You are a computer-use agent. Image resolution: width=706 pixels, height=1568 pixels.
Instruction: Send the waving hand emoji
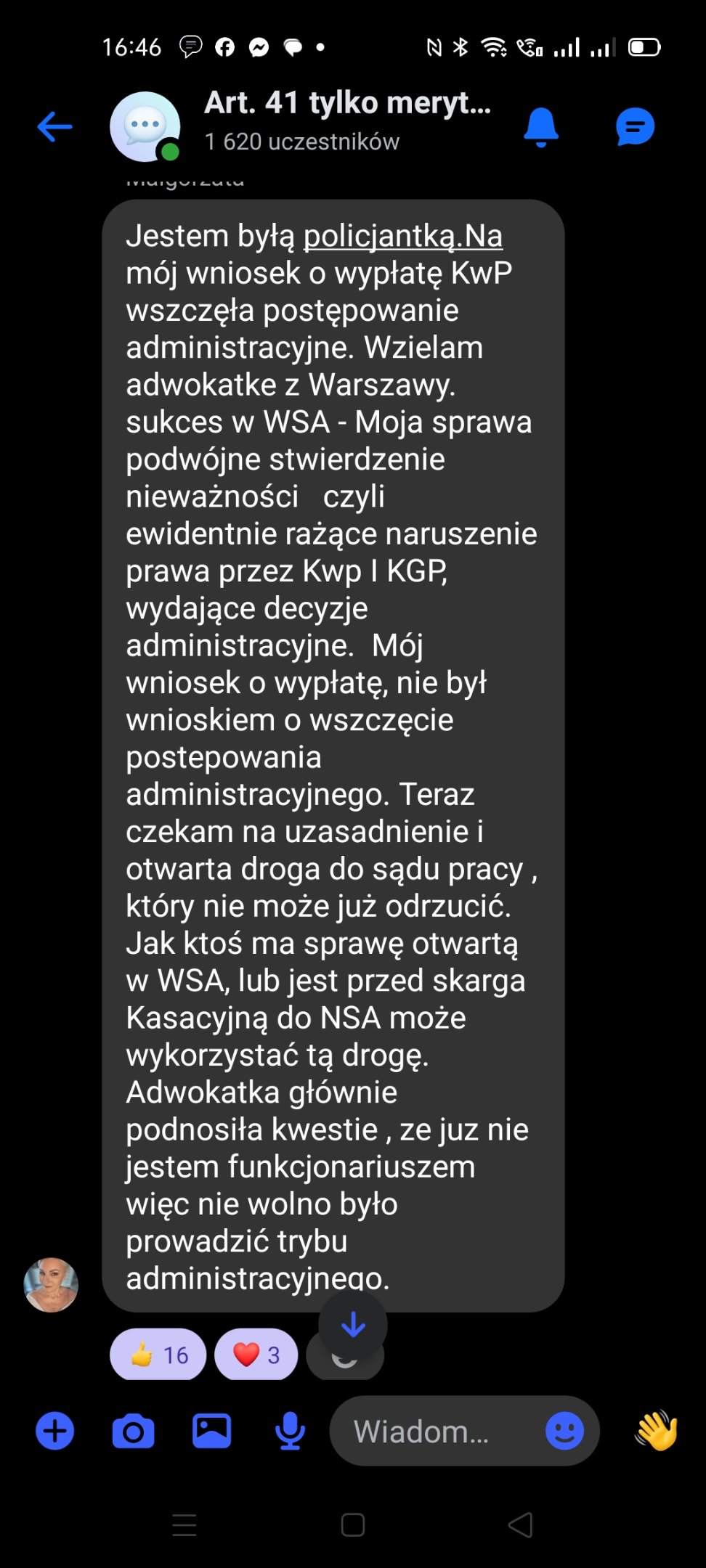656,1430
